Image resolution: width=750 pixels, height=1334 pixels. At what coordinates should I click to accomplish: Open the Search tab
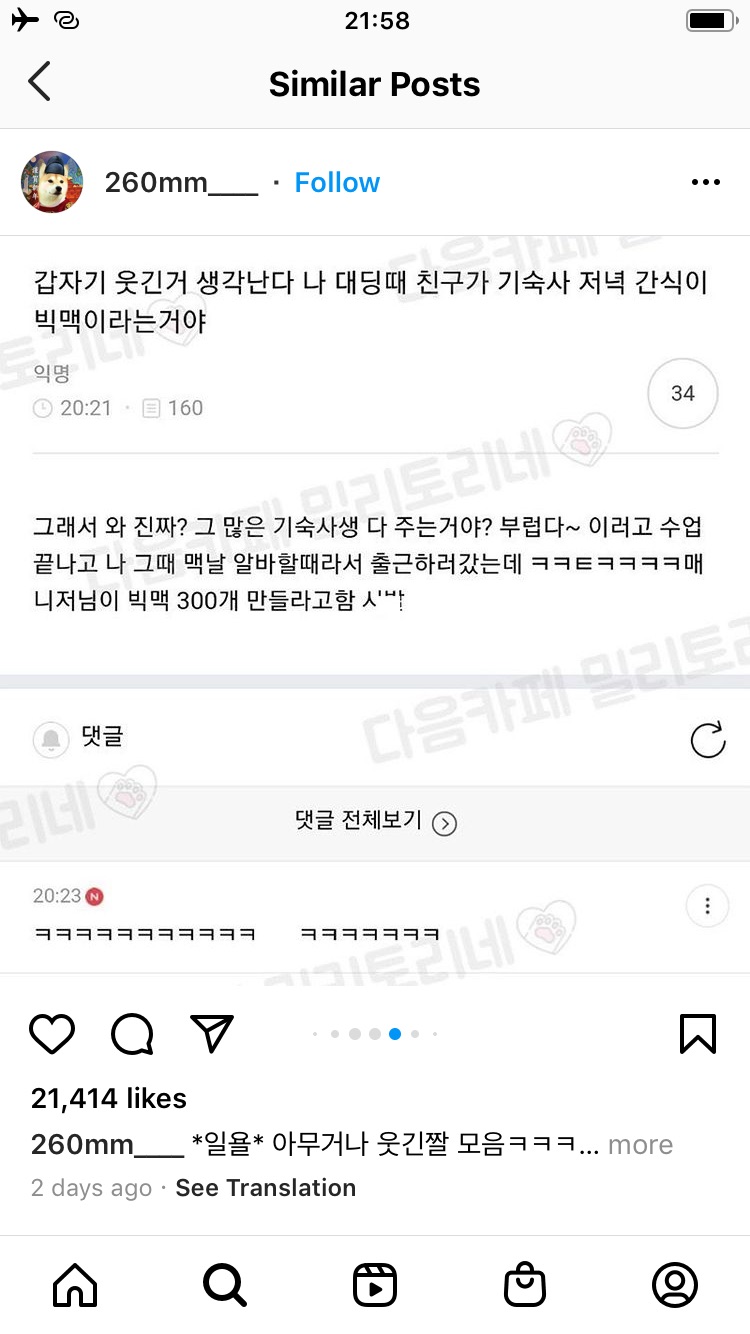pos(225,1285)
